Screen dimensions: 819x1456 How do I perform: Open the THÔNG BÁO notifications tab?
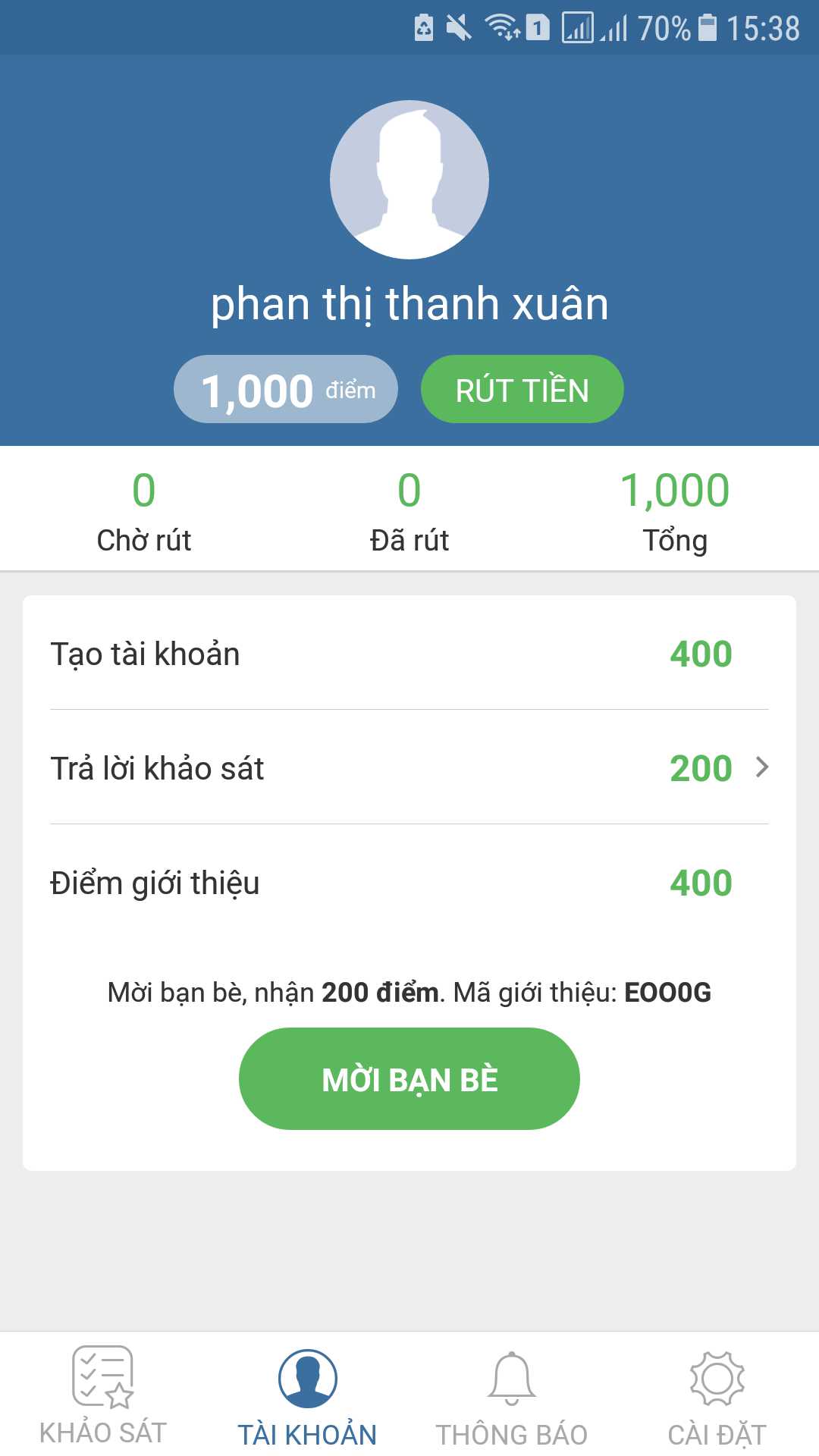511,1395
